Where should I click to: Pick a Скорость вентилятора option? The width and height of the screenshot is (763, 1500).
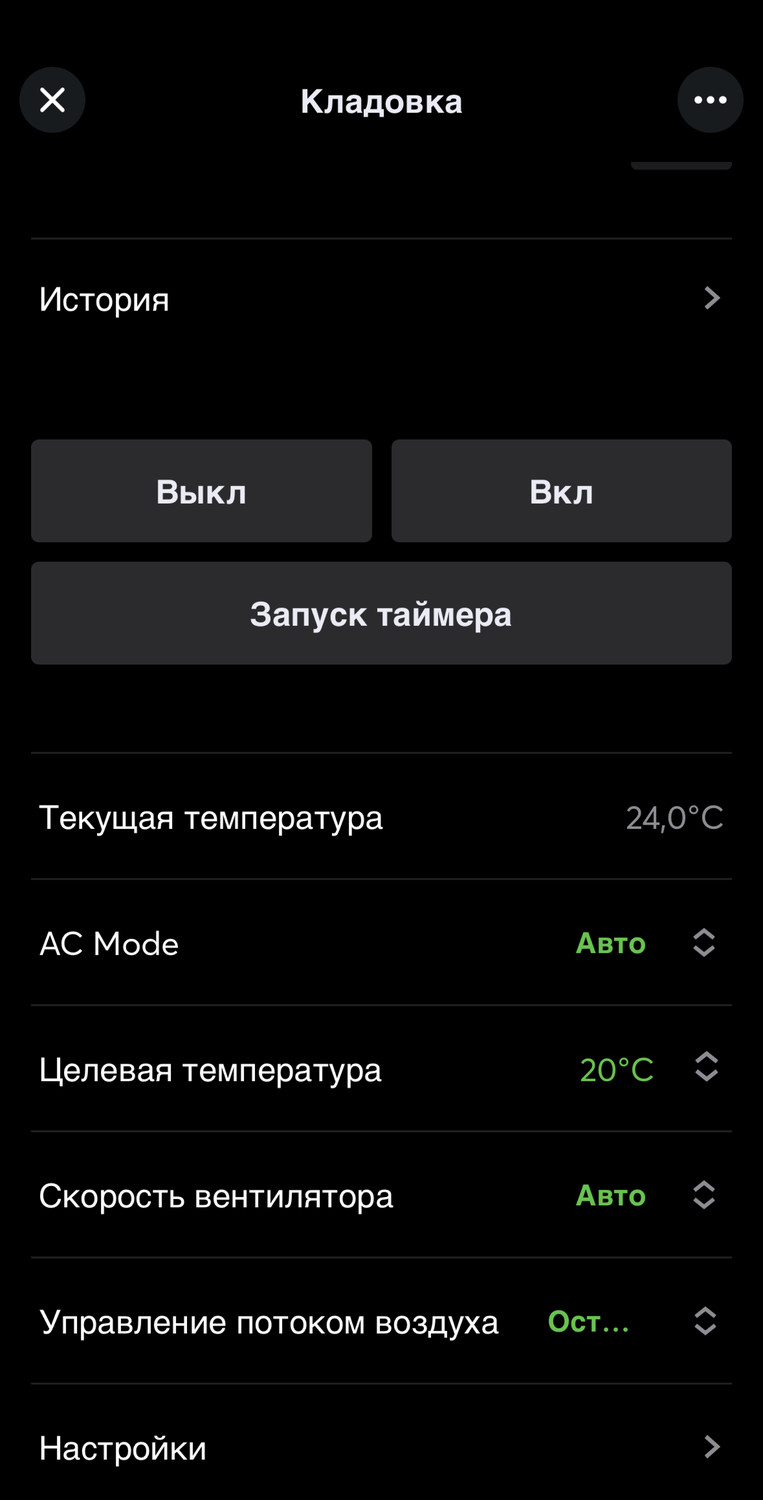(x=704, y=1195)
